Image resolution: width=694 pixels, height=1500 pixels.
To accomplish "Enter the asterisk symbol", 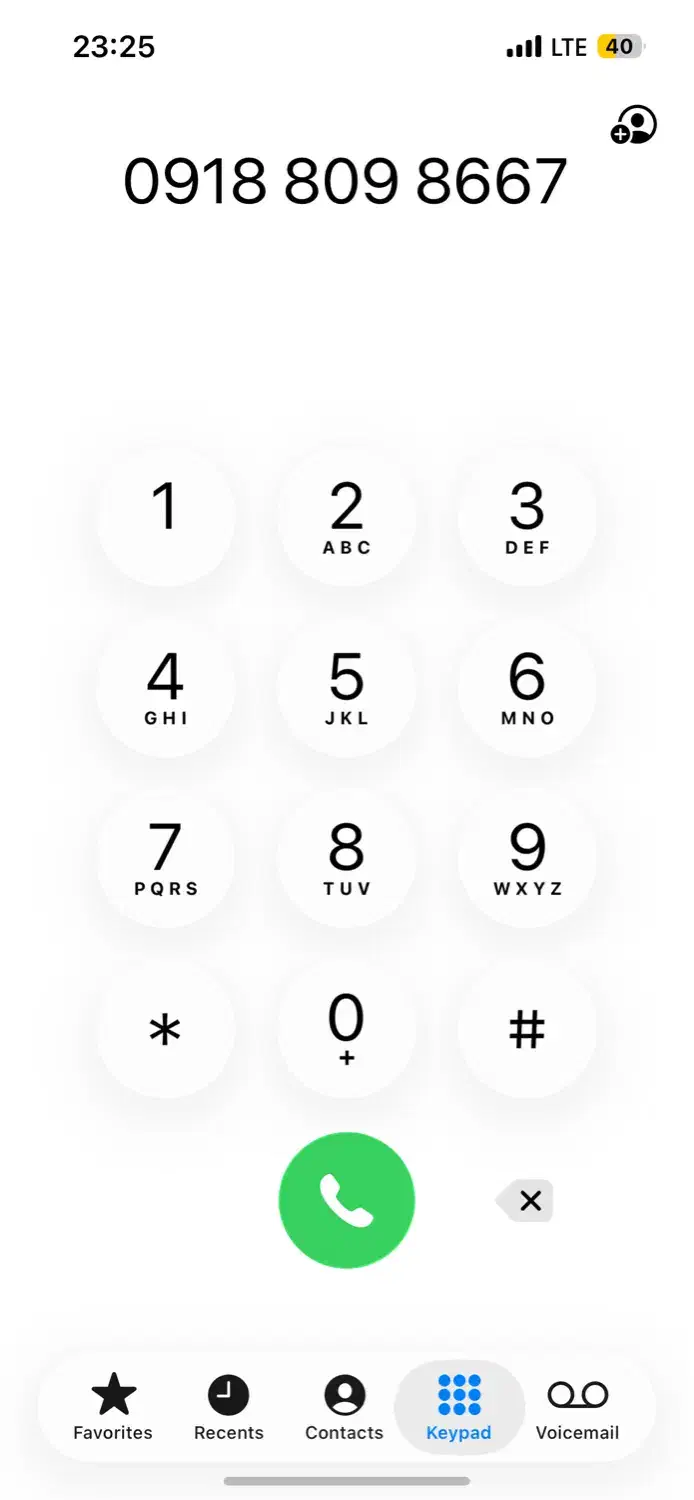I will tap(166, 1028).
